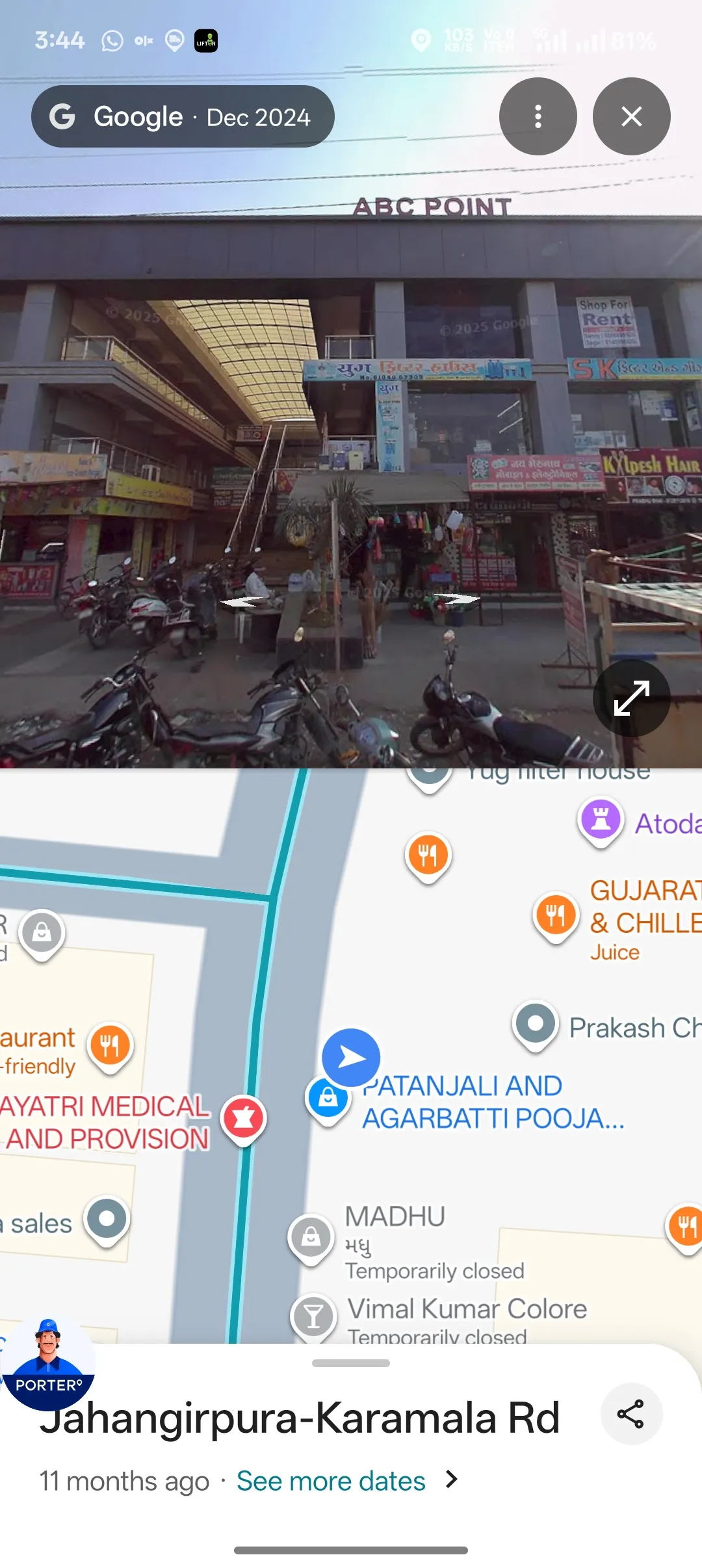This screenshot has width=702, height=1568.
Task: Open Gayatri Medical and Provision marker
Action: pos(244,1118)
